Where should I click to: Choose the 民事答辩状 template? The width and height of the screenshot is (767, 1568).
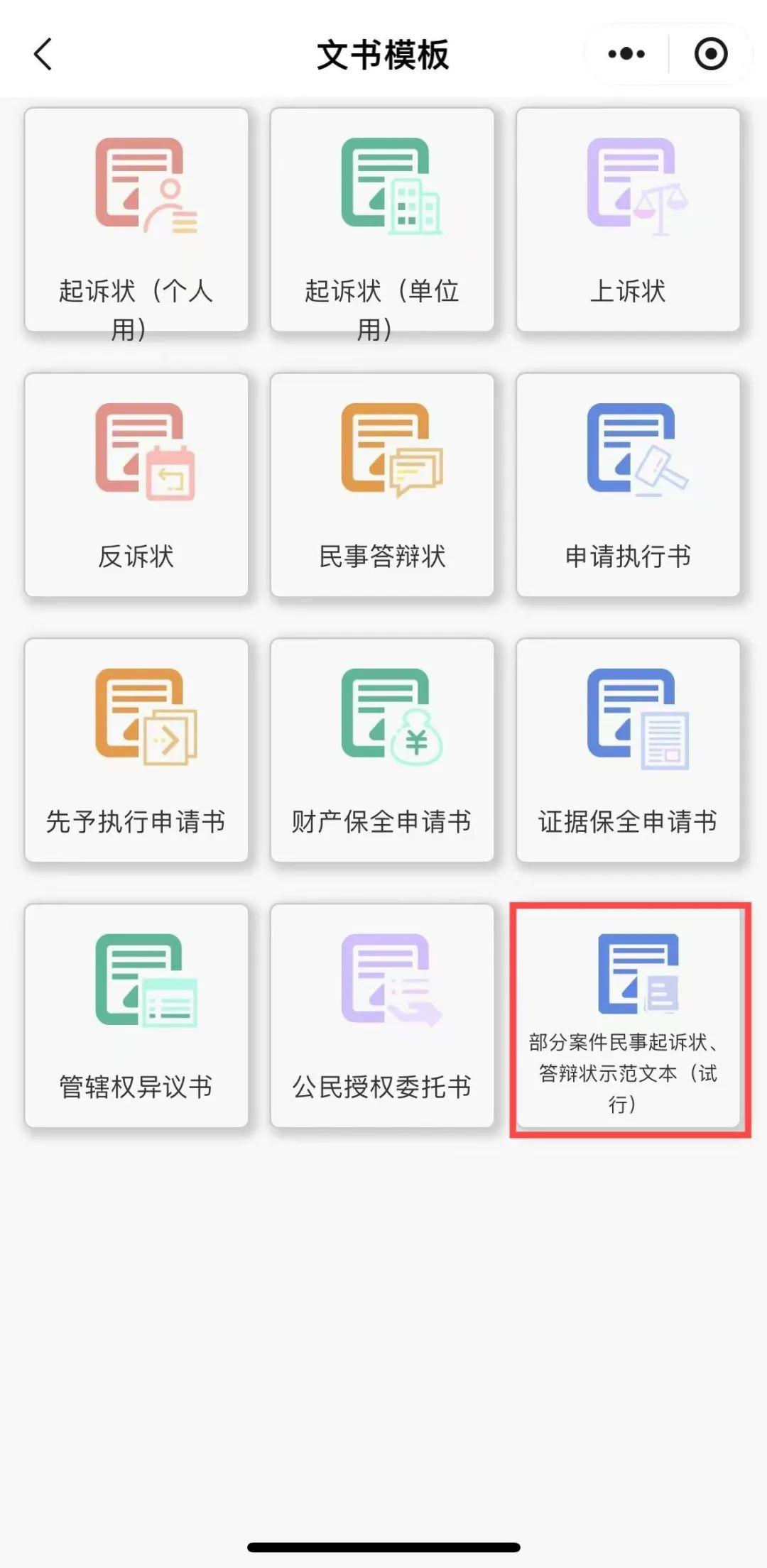[382, 486]
